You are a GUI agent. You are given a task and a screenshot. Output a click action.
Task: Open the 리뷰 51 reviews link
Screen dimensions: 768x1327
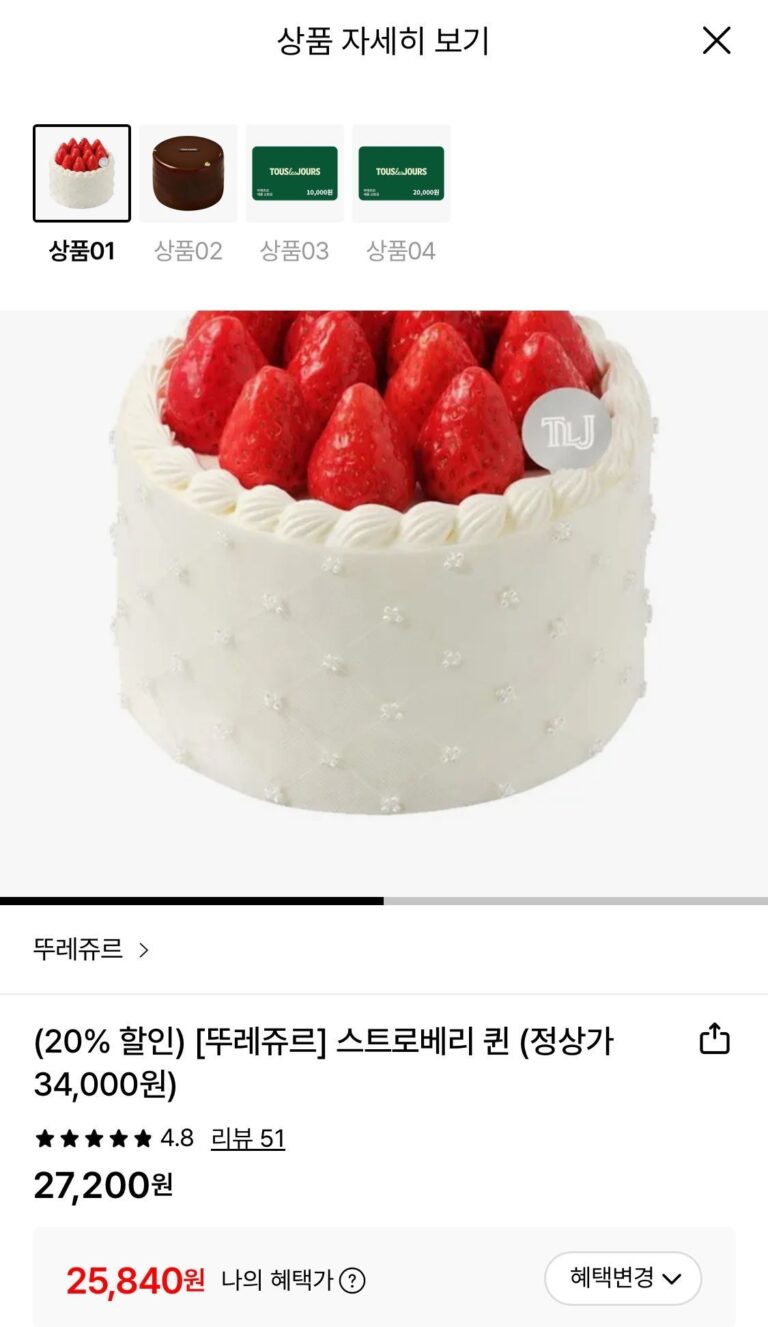pyautogui.click(x=247, y=1138)
